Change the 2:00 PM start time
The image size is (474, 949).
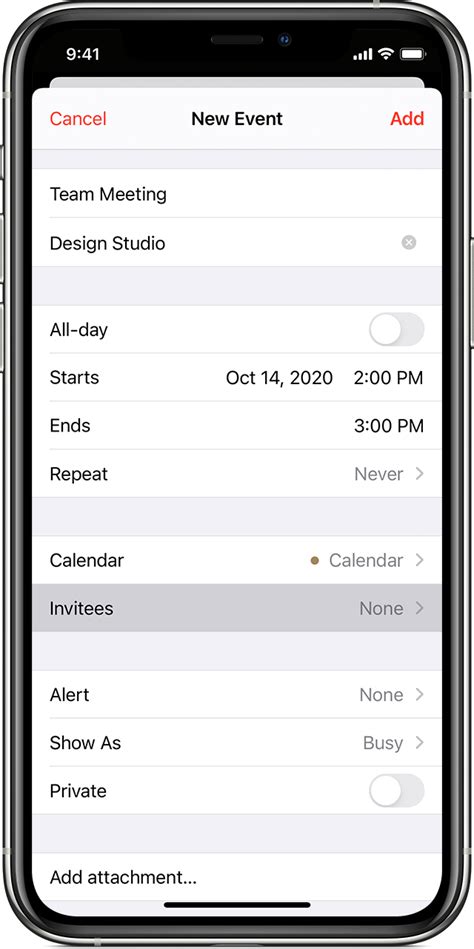coord(389,378)
